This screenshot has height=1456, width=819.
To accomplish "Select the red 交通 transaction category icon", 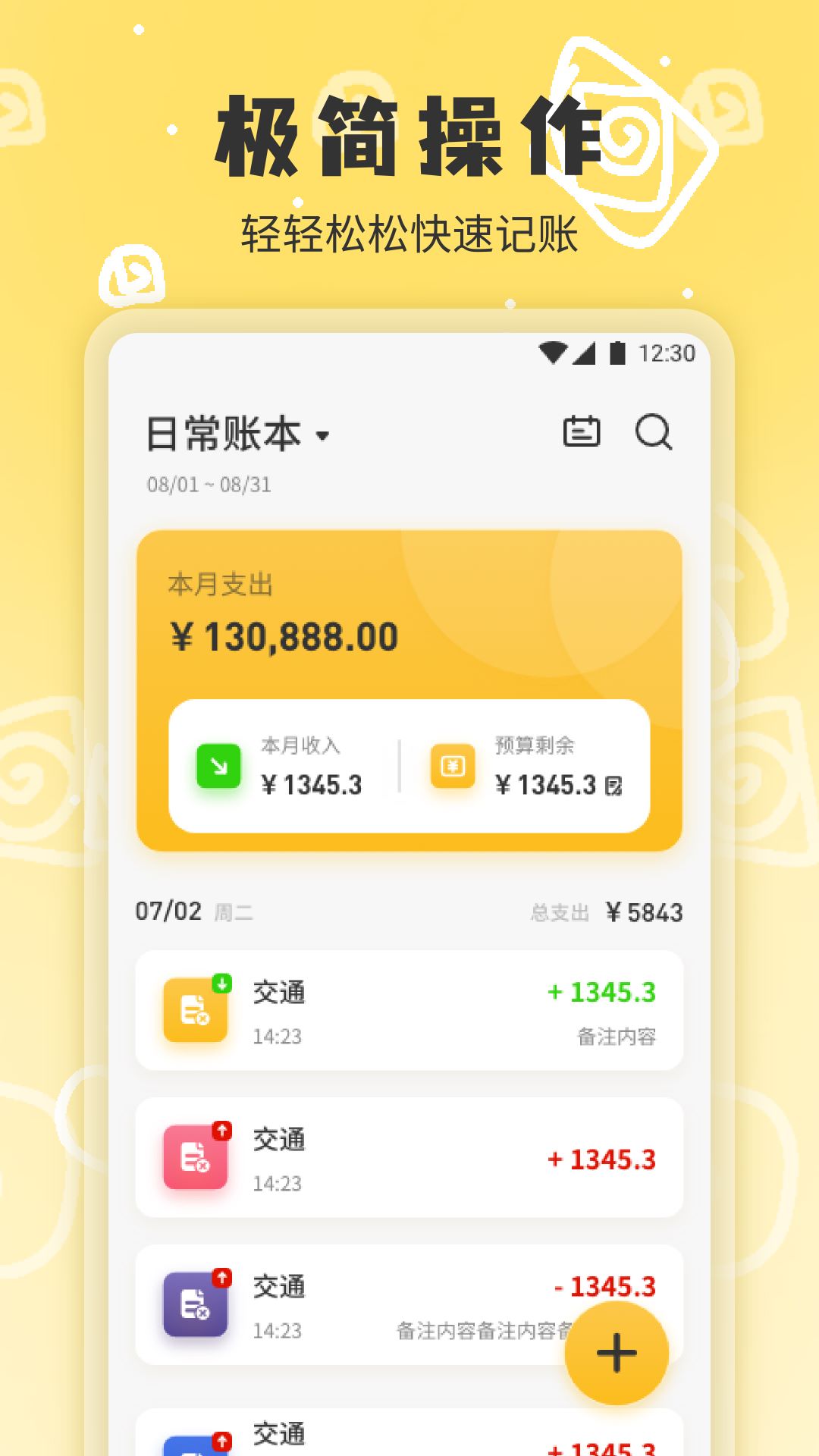I will click(195, 1157).
